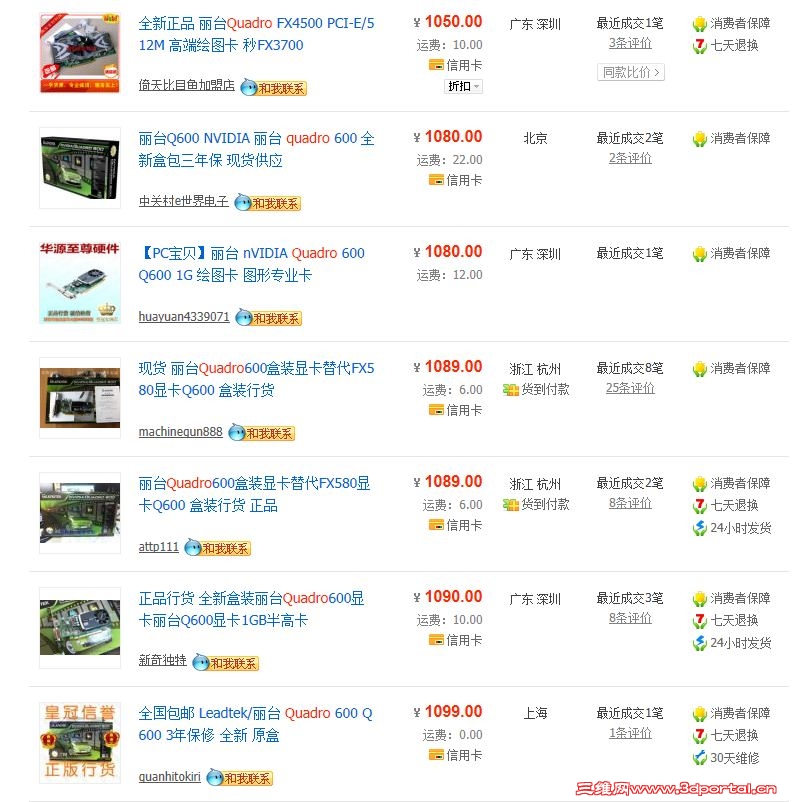
Task: Open the 全国包邮 Leadtek/丽台 Quadro 600 listing
Action: coord(255,724)
